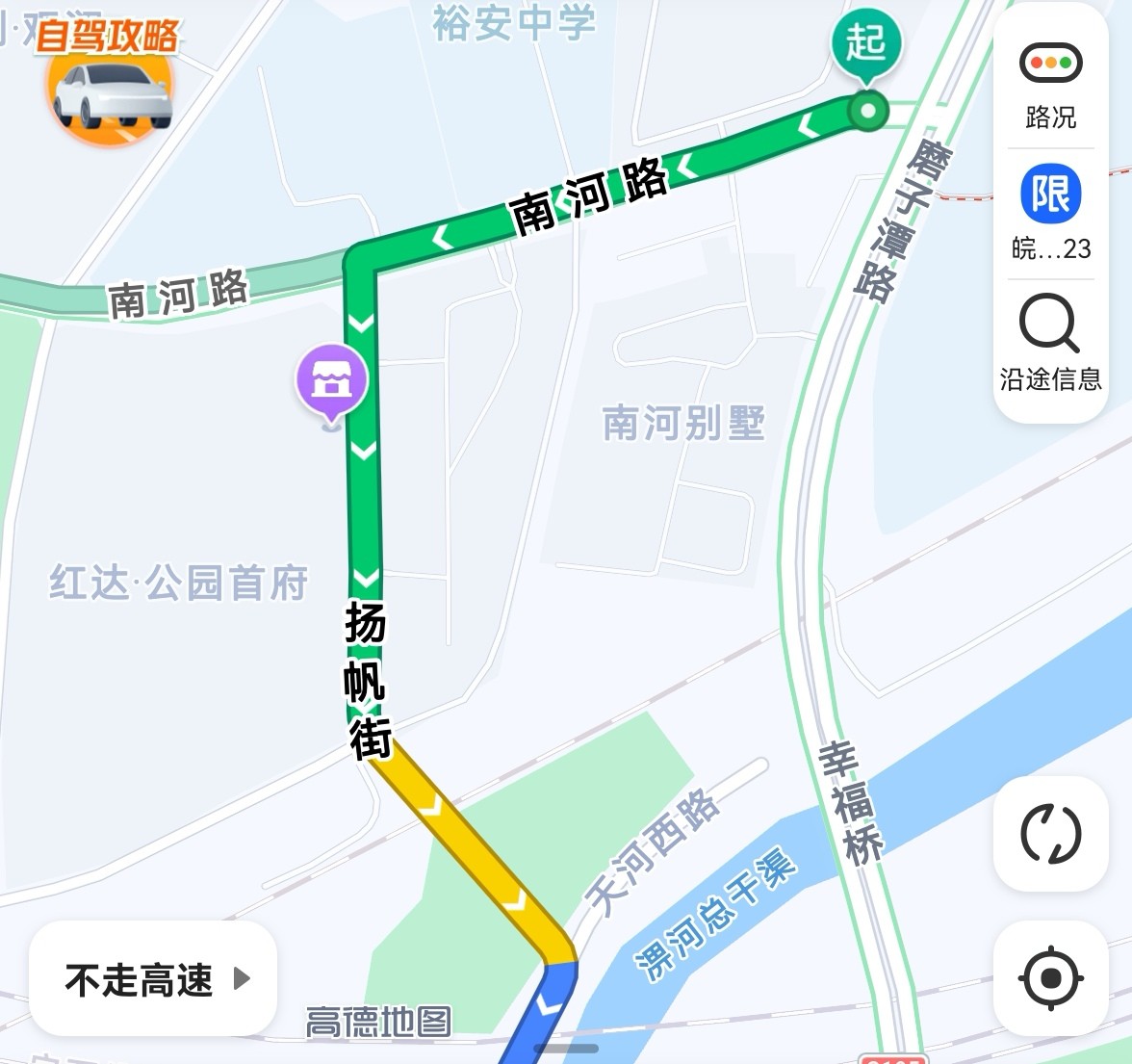The height and width of the screenshot is (1064, 1132).
Task: Search 沿途信息 along the route
Action: 1050,344
